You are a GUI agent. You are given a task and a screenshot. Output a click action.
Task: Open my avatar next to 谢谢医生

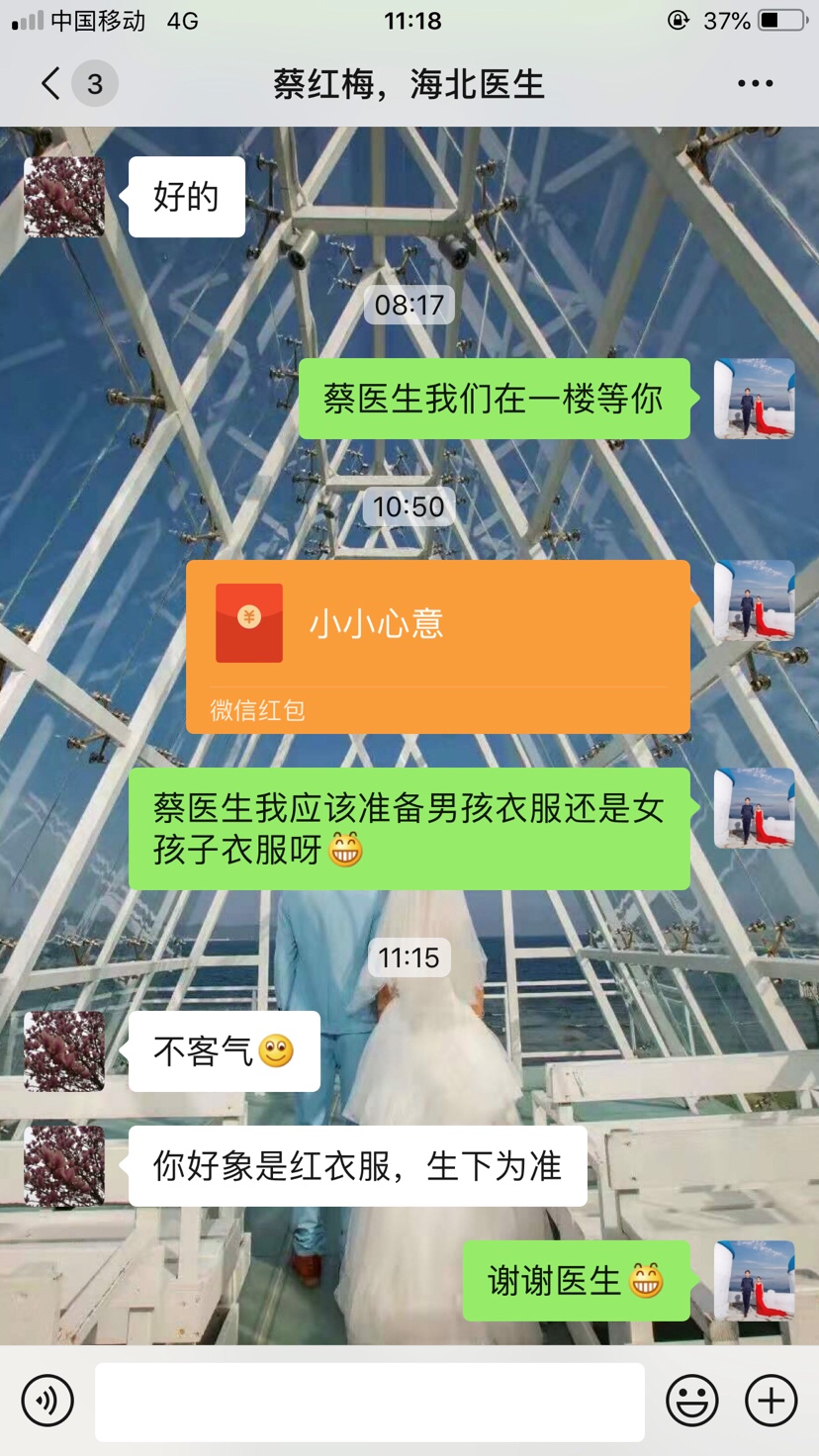point(754,1281)
